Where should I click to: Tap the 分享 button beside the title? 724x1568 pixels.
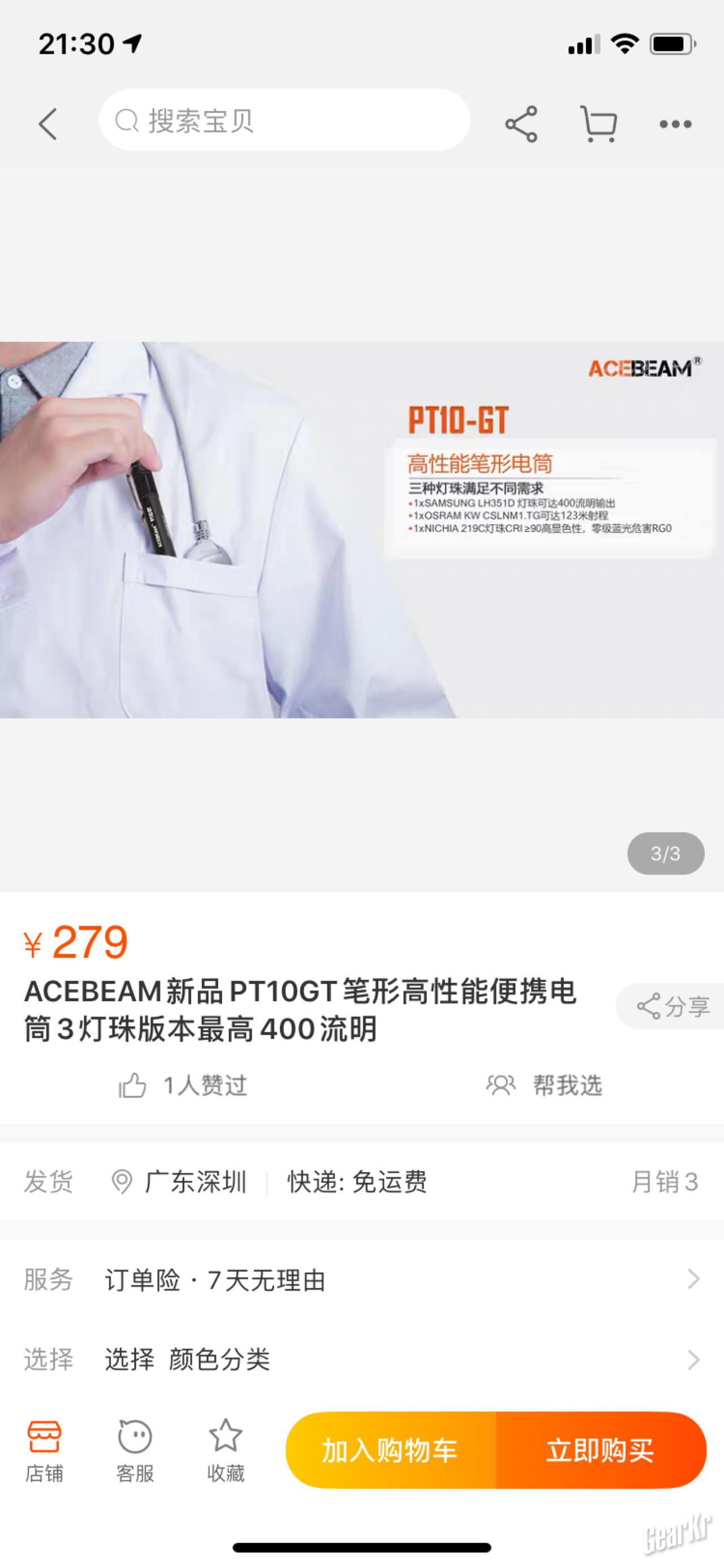coord(673,1006)
